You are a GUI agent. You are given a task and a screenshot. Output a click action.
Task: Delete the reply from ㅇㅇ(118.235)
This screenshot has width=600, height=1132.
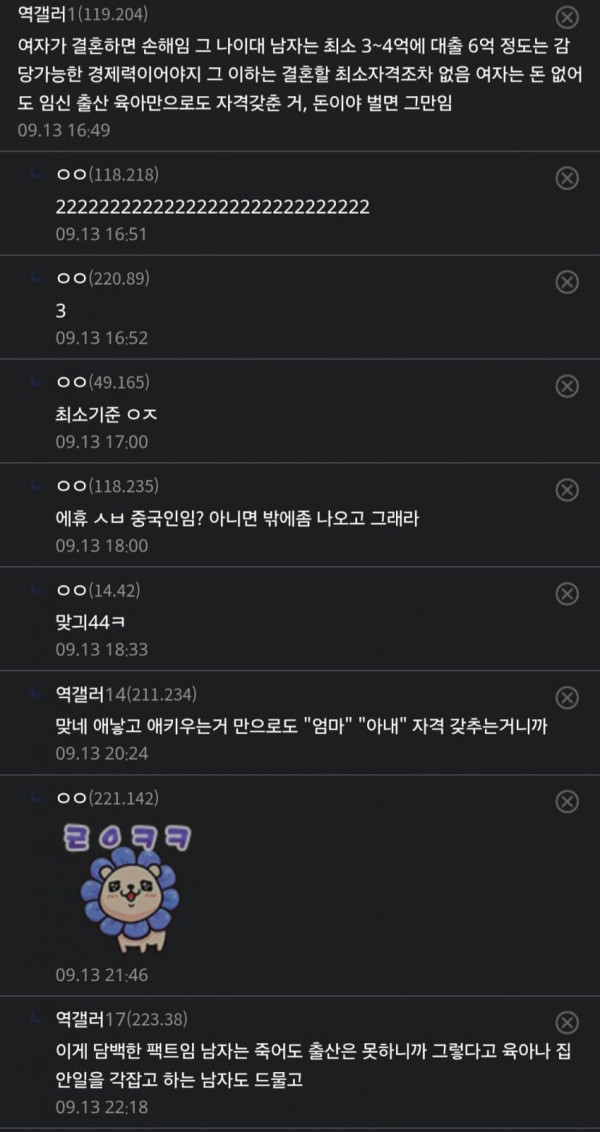568,489
